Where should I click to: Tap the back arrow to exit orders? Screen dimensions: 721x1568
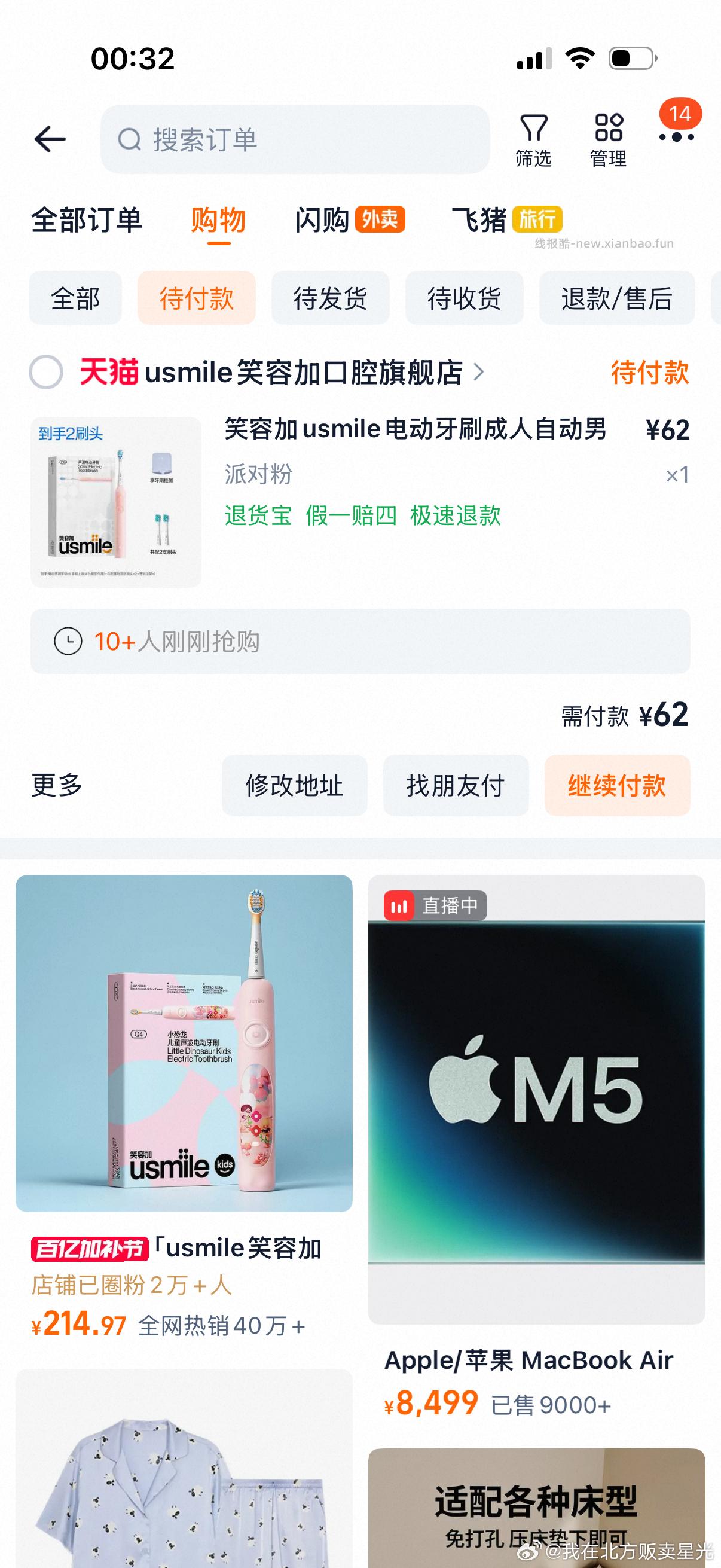pos(47,139)
